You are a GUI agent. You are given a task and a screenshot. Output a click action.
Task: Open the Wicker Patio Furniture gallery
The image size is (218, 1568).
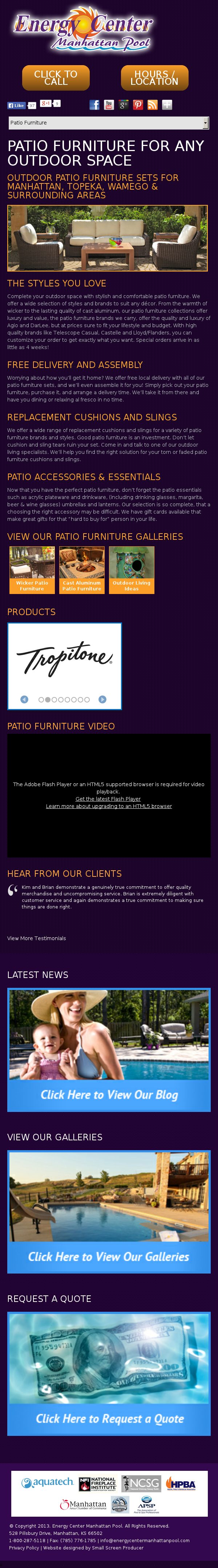click(32, 569)
